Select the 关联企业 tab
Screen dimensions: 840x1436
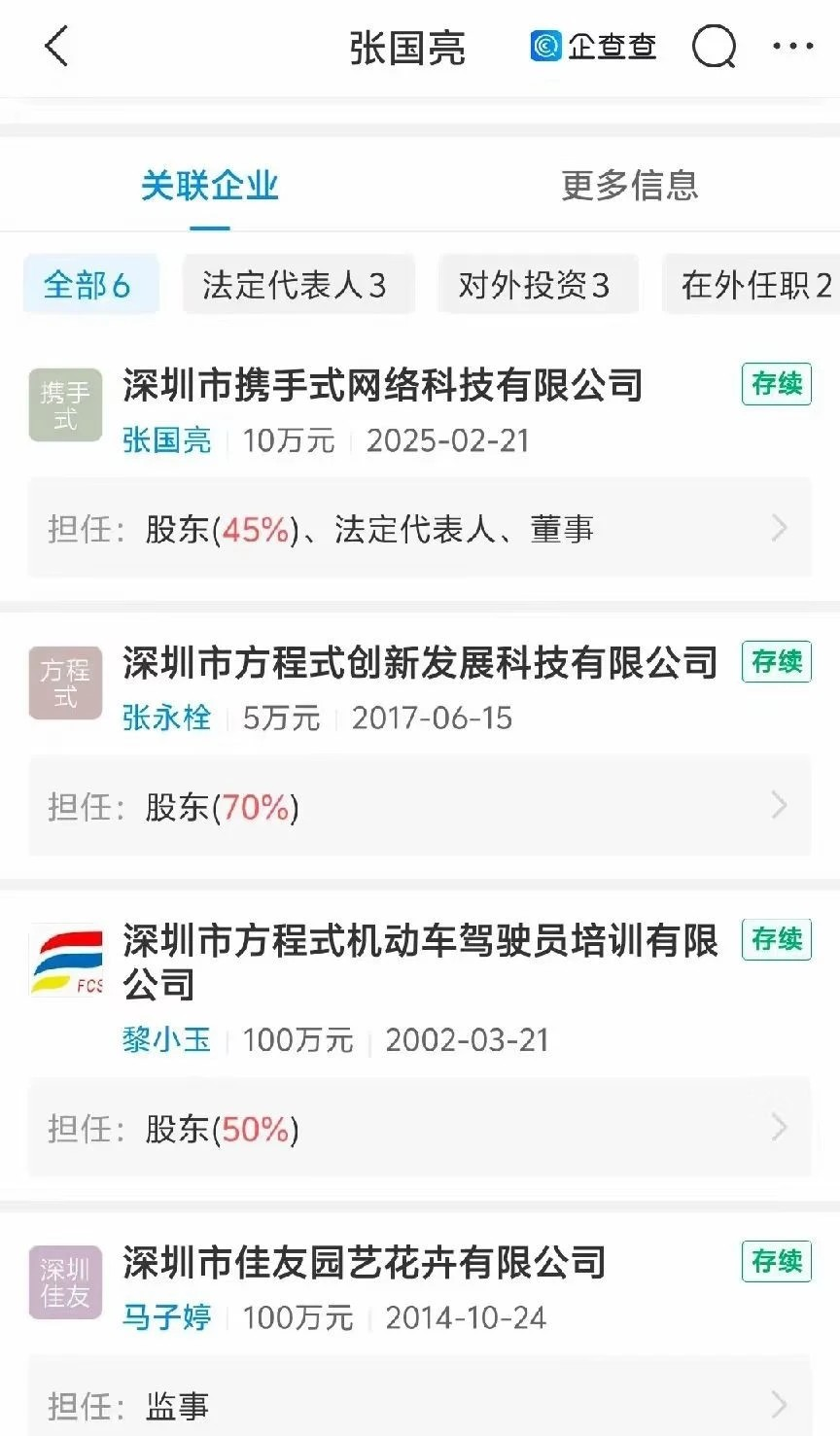click(x=210, y=185)
